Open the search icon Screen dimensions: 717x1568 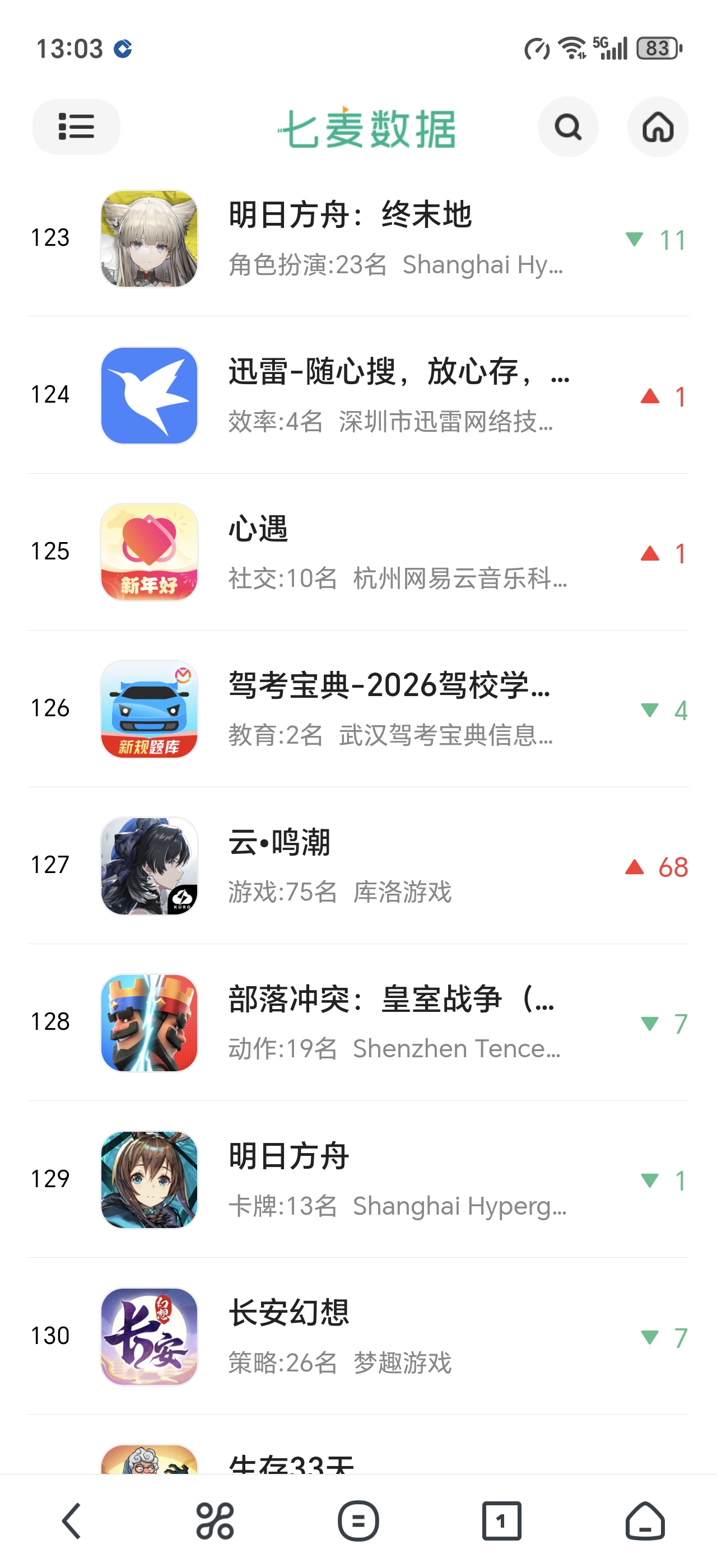567,127
